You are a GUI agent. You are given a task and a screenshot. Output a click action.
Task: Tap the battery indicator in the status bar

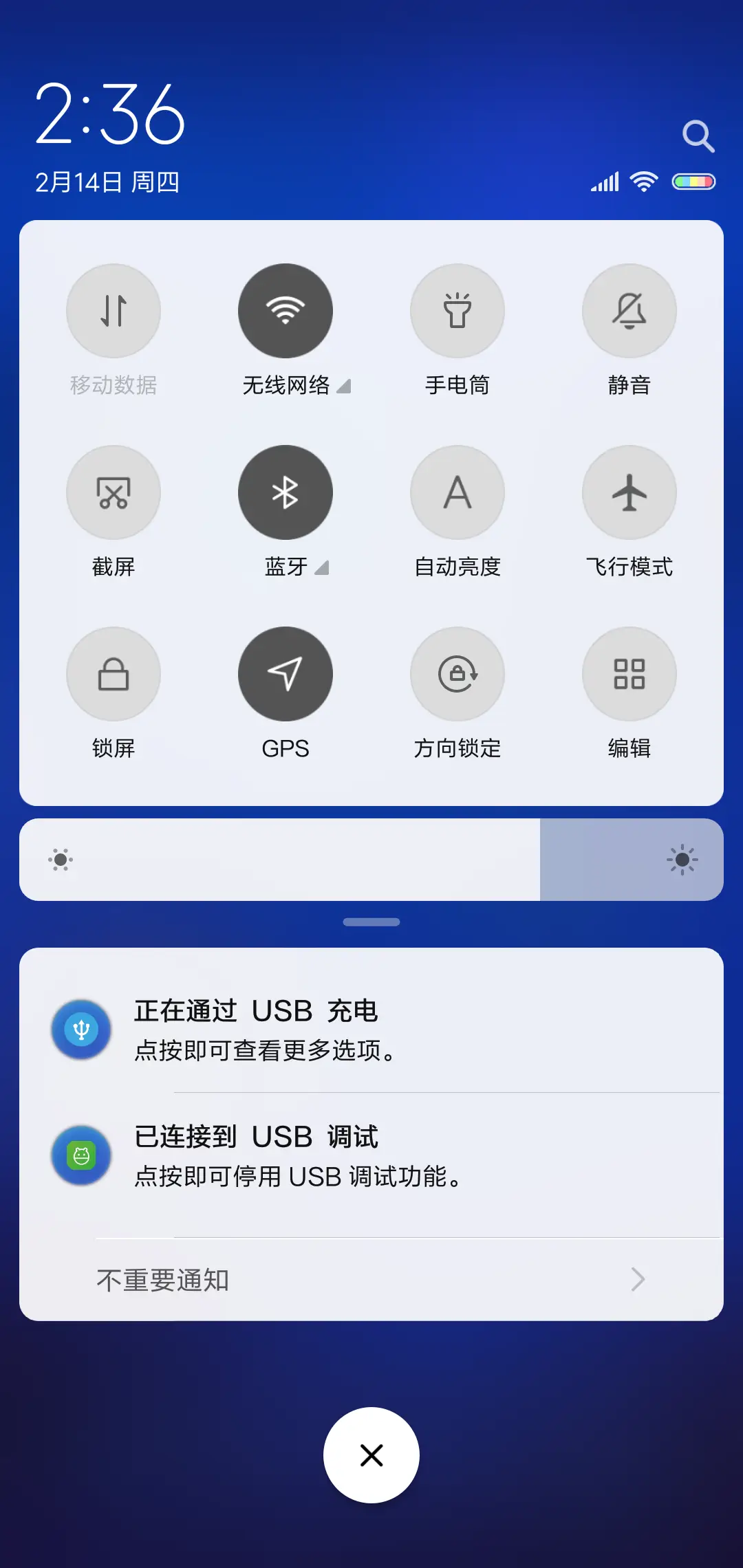[x=693, y=182]
